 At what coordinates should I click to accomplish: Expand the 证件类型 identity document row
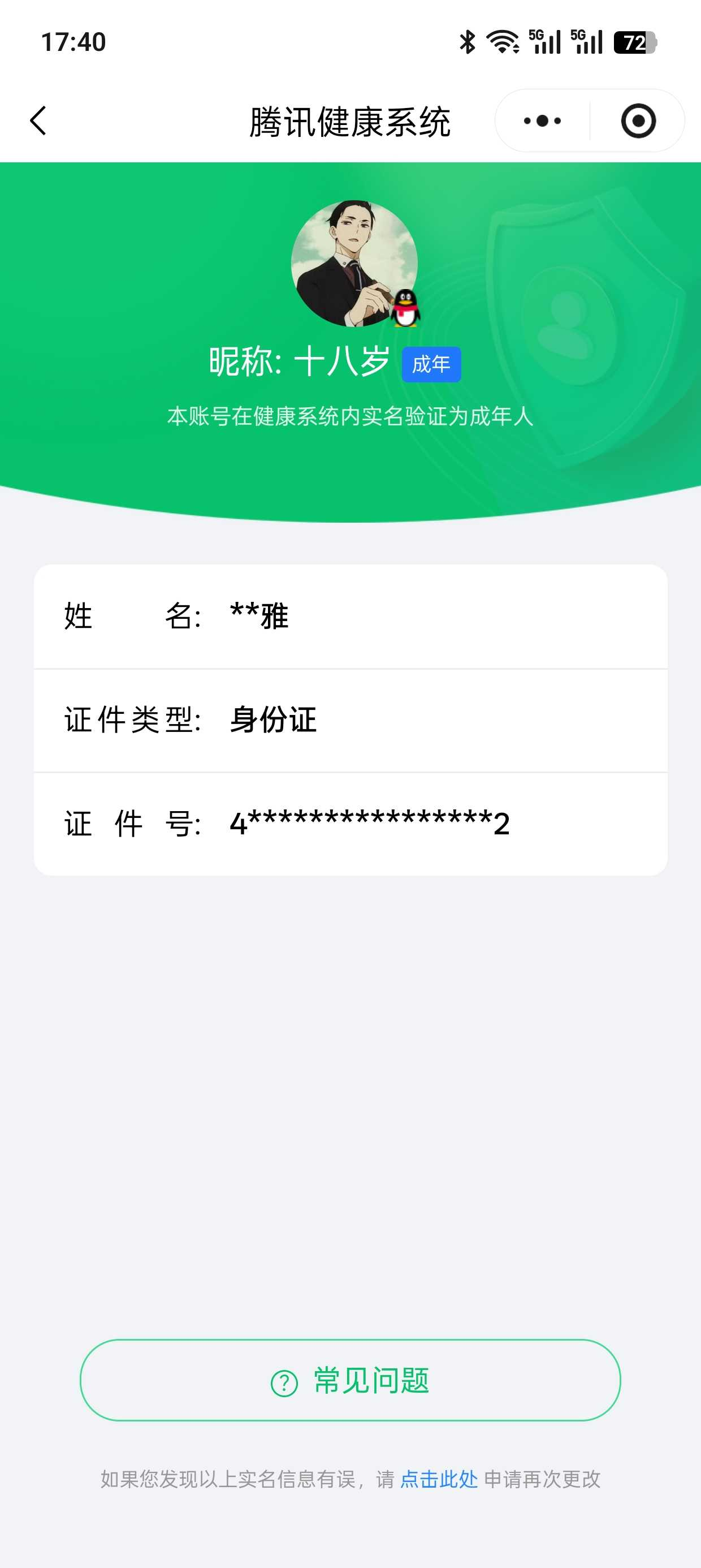pyautogui.click(x=350, y=720)
